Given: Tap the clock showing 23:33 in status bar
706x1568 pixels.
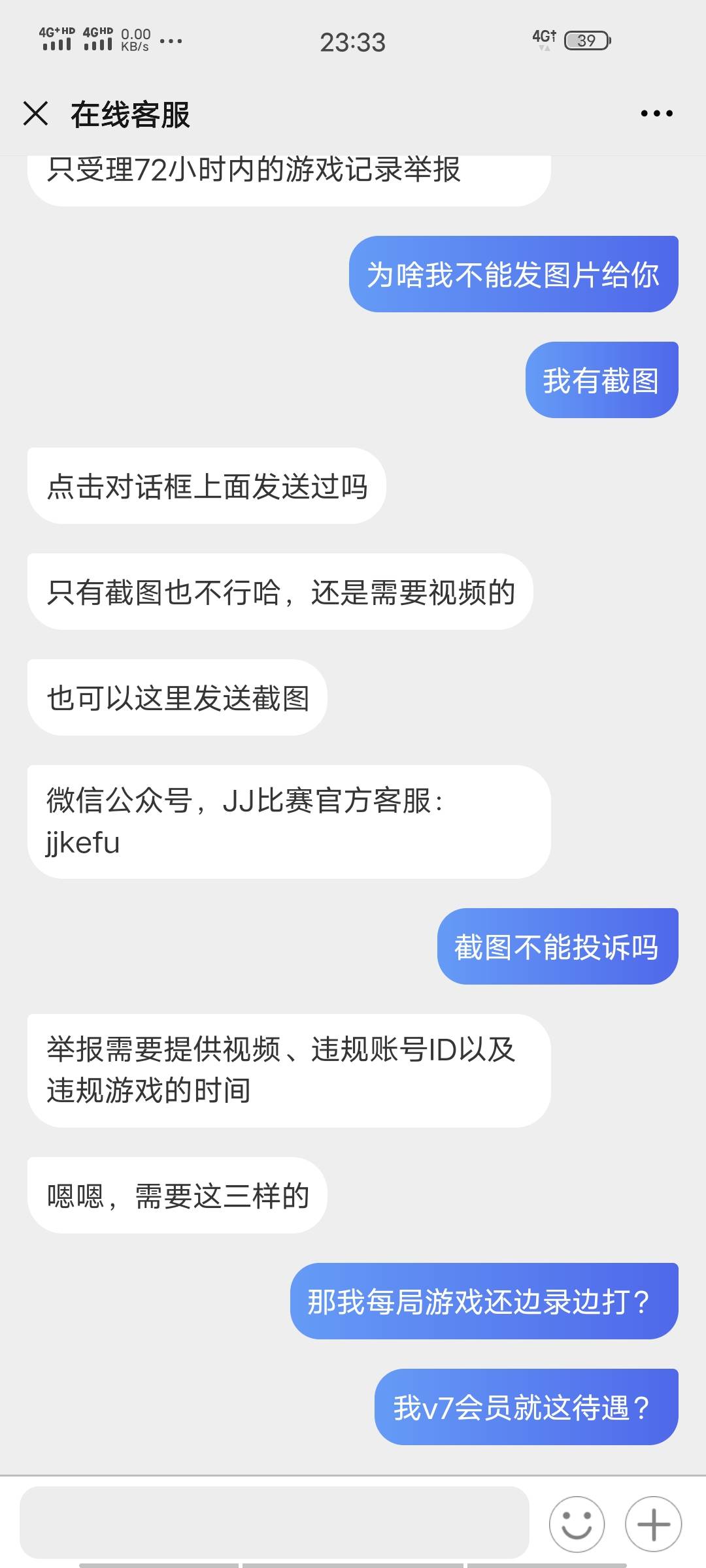Looking at the screenshot, I should 353,41.
